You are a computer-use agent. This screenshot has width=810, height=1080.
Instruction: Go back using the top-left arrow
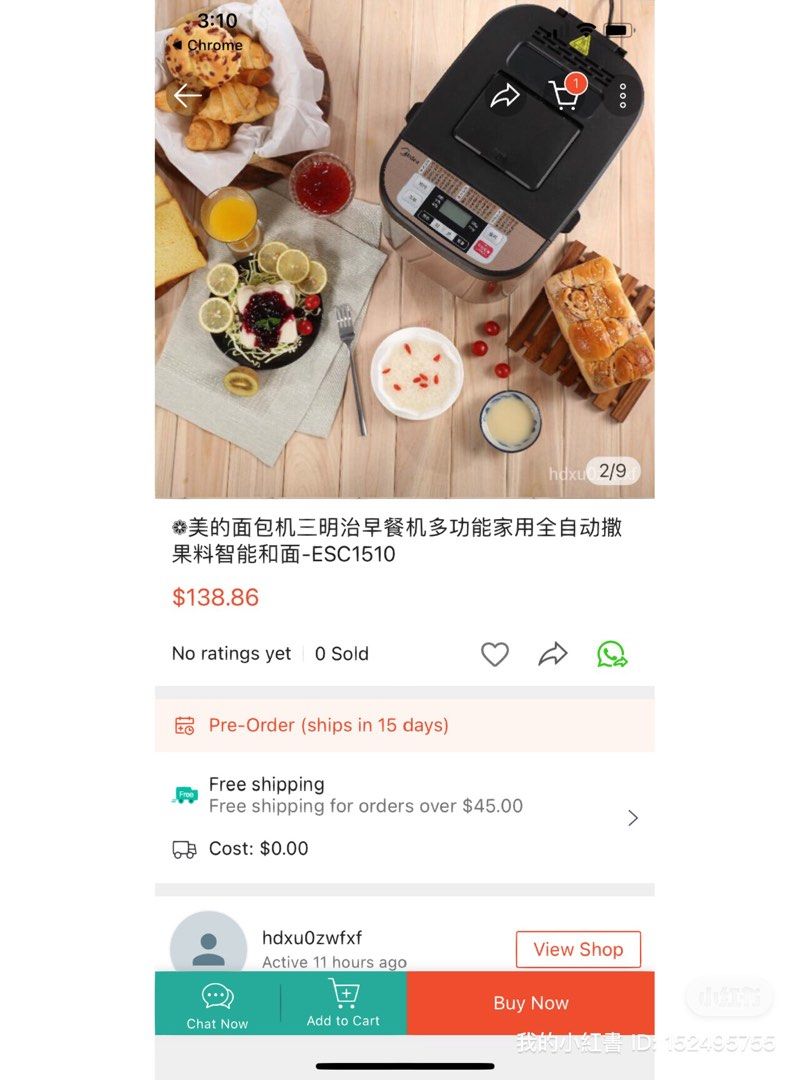tap(187, 96)
